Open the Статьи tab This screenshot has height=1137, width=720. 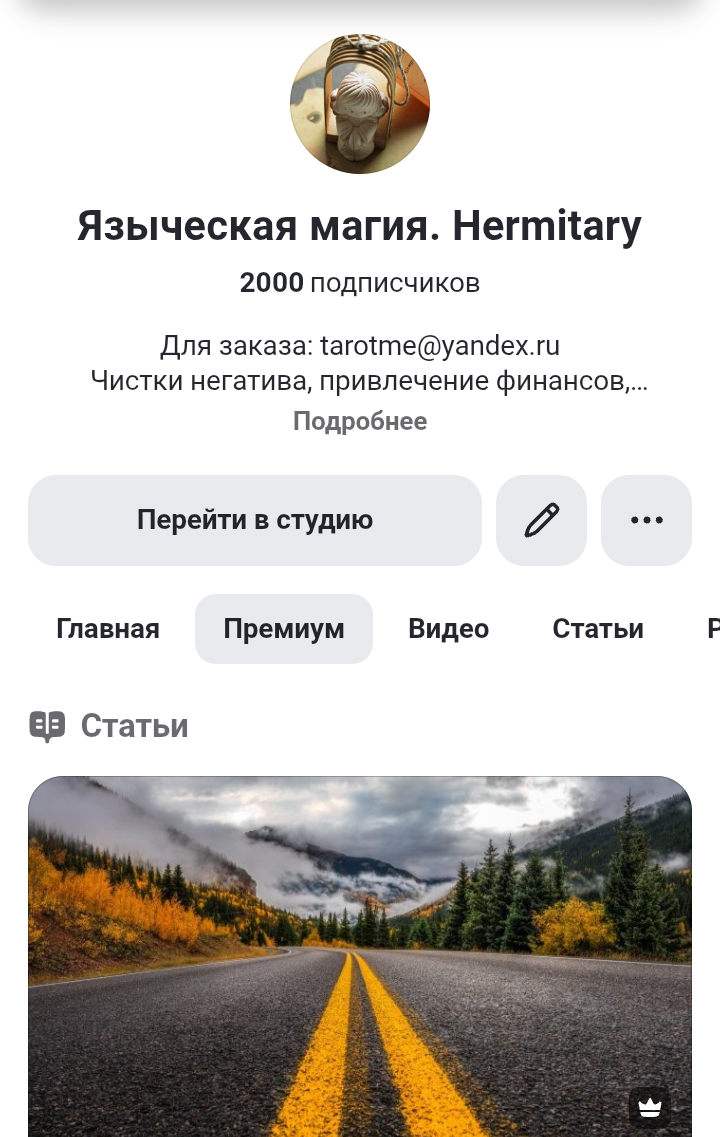point(597,628)
